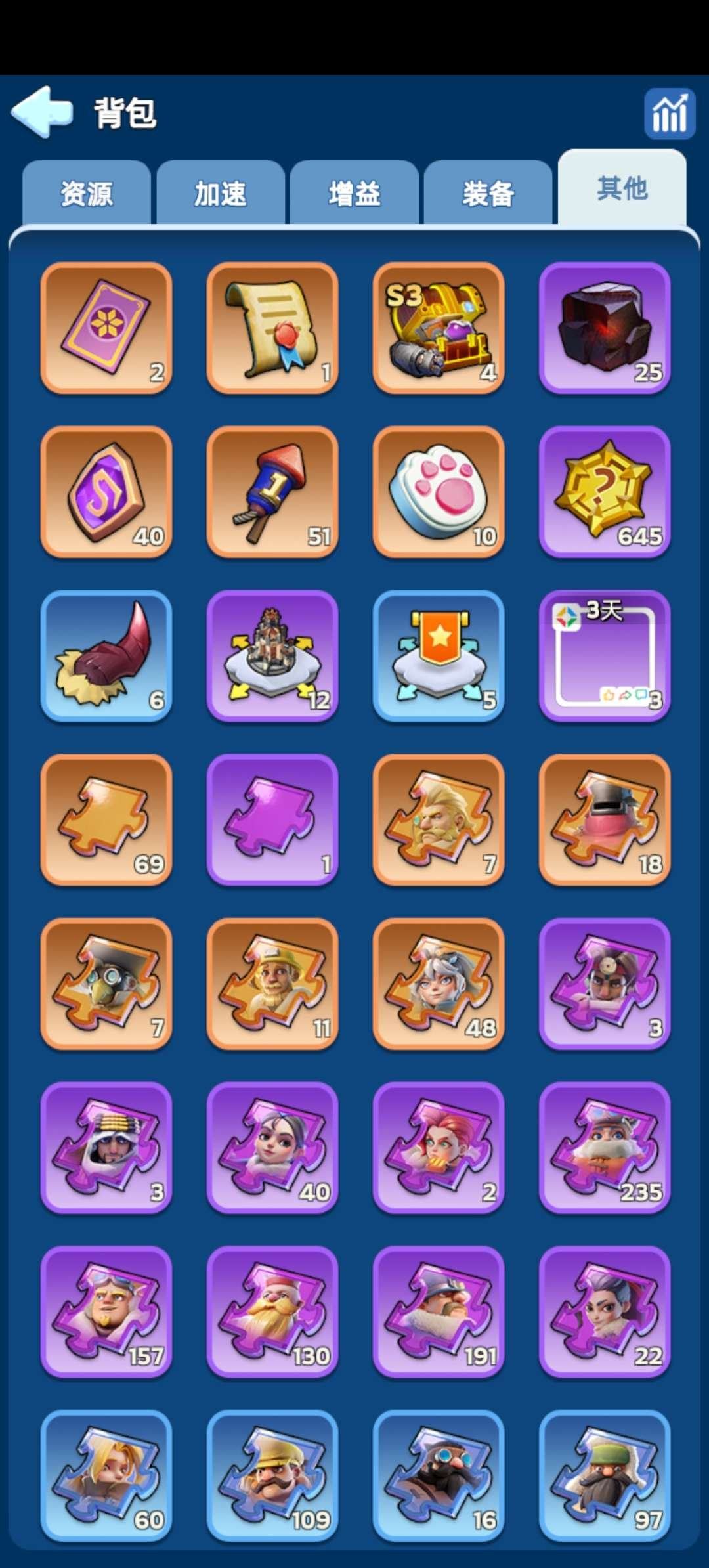
Task: Open the 增益 tab
Action: click(x=354, y=194)
